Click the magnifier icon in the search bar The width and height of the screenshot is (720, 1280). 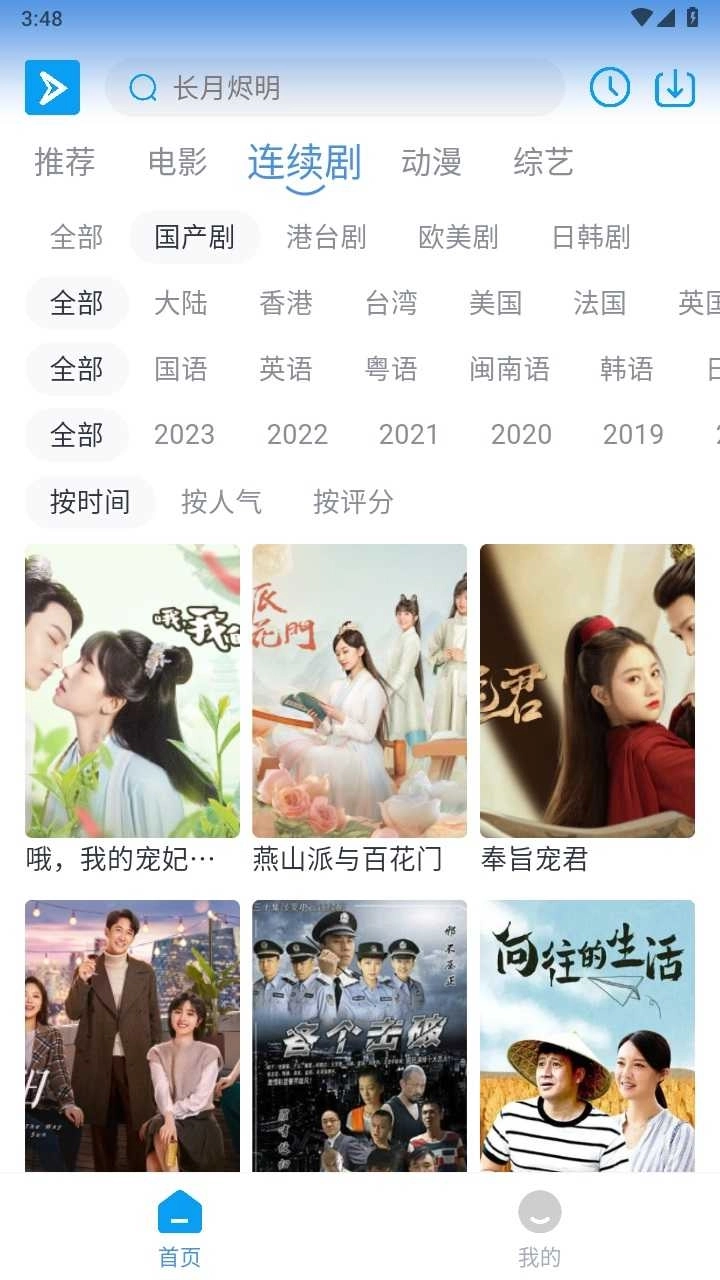(x=140, y=88)
